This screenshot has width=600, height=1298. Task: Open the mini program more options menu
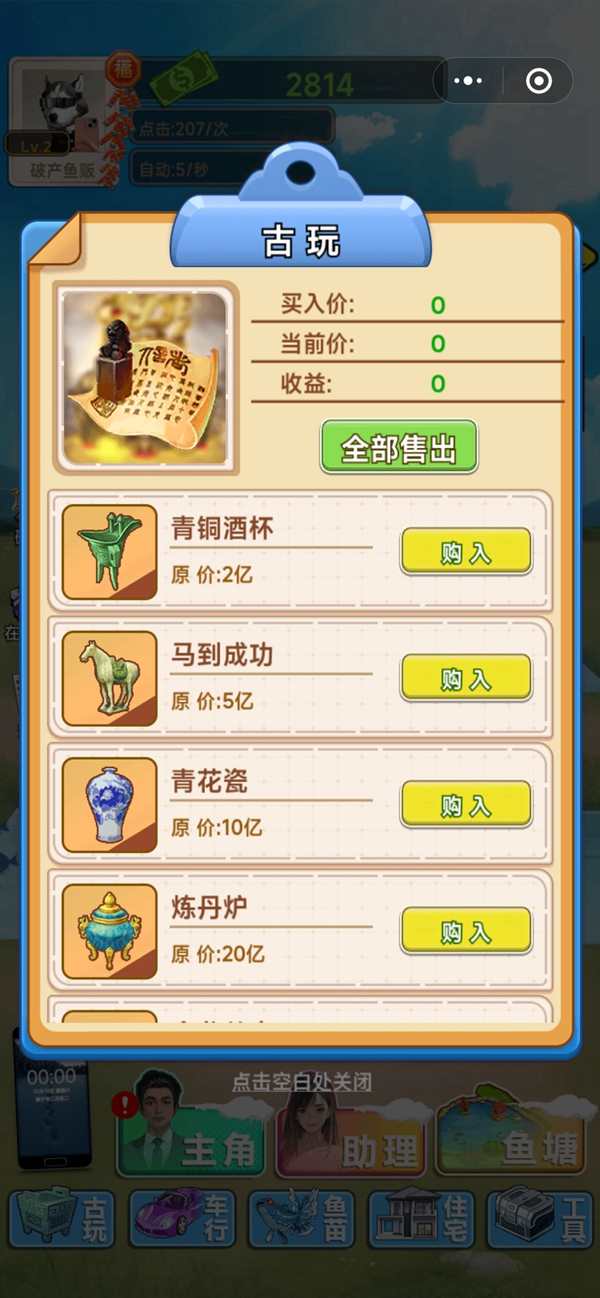[468, 81]
